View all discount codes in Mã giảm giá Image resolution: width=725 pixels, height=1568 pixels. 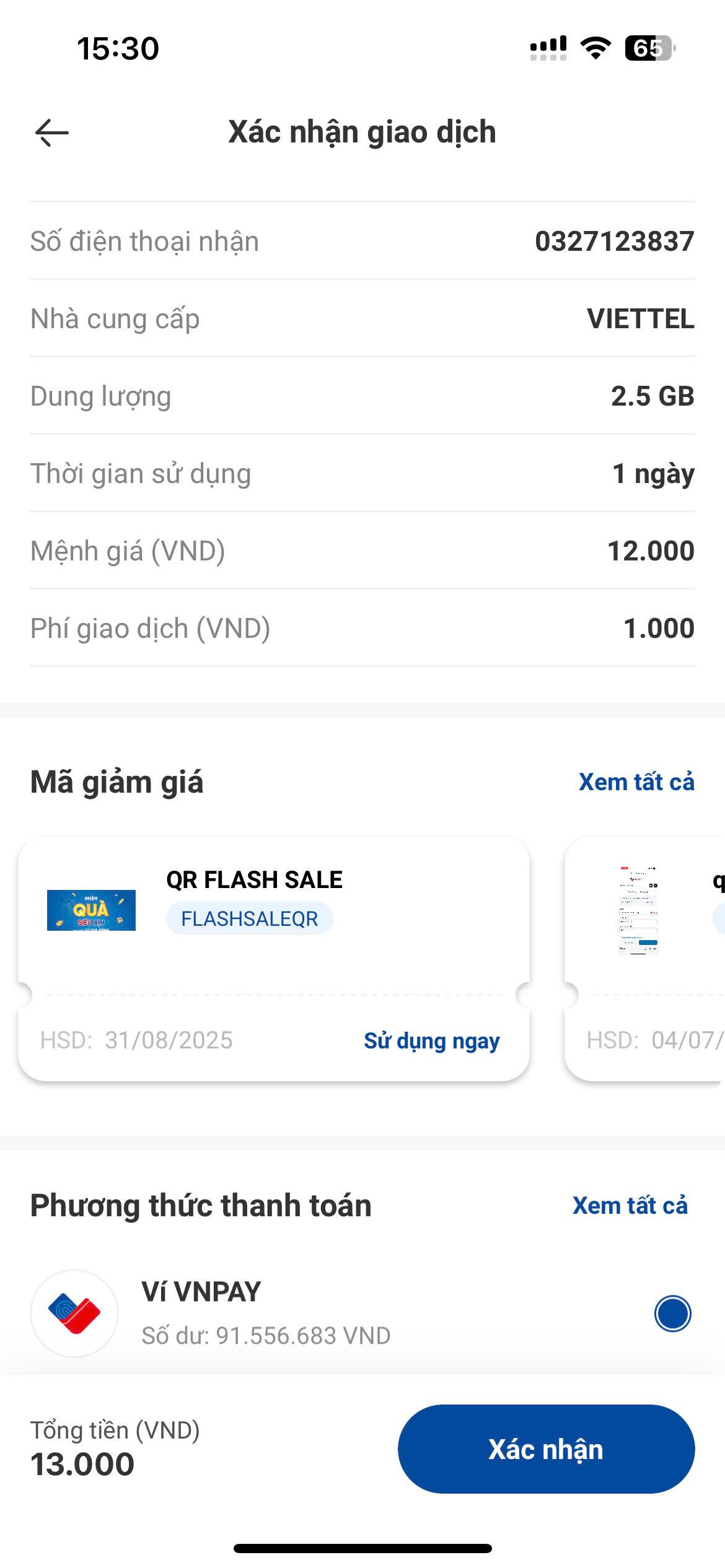636,782
